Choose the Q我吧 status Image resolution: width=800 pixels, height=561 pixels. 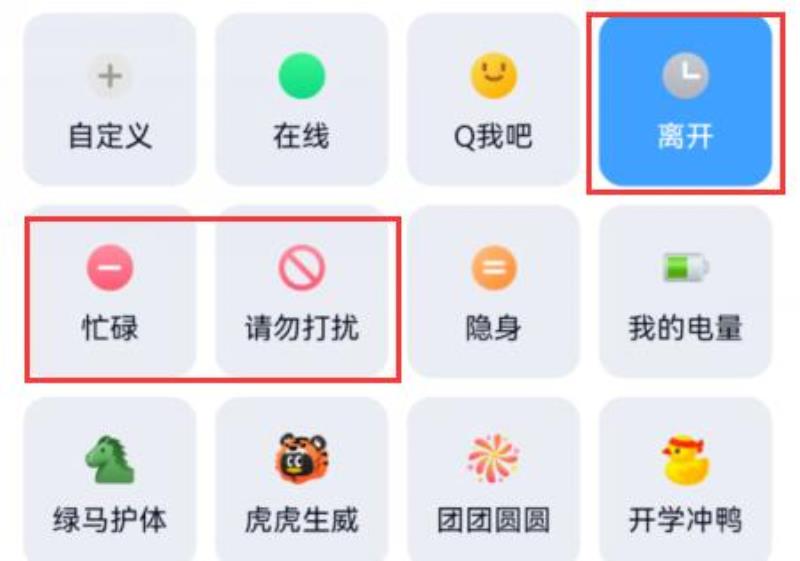[x=493, y=100]
